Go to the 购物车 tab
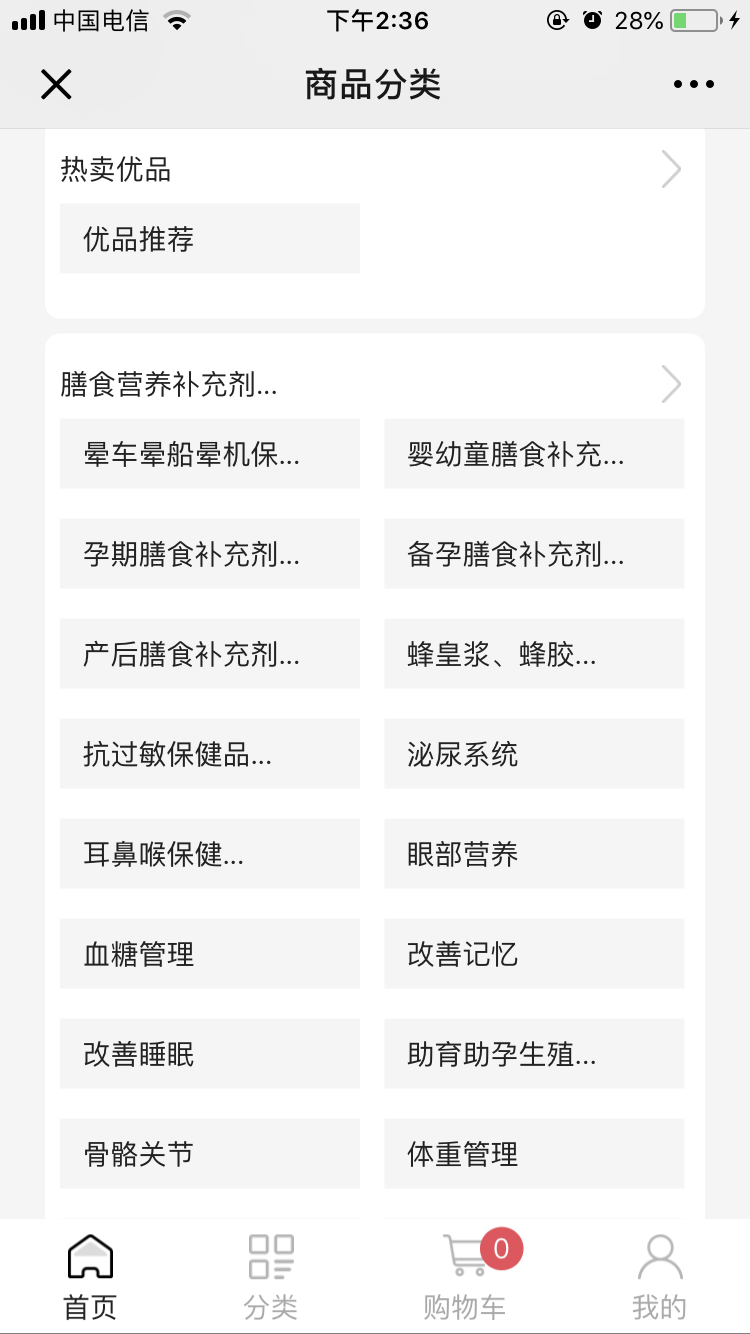750x1334 pixels. (x=465, y=1276)
